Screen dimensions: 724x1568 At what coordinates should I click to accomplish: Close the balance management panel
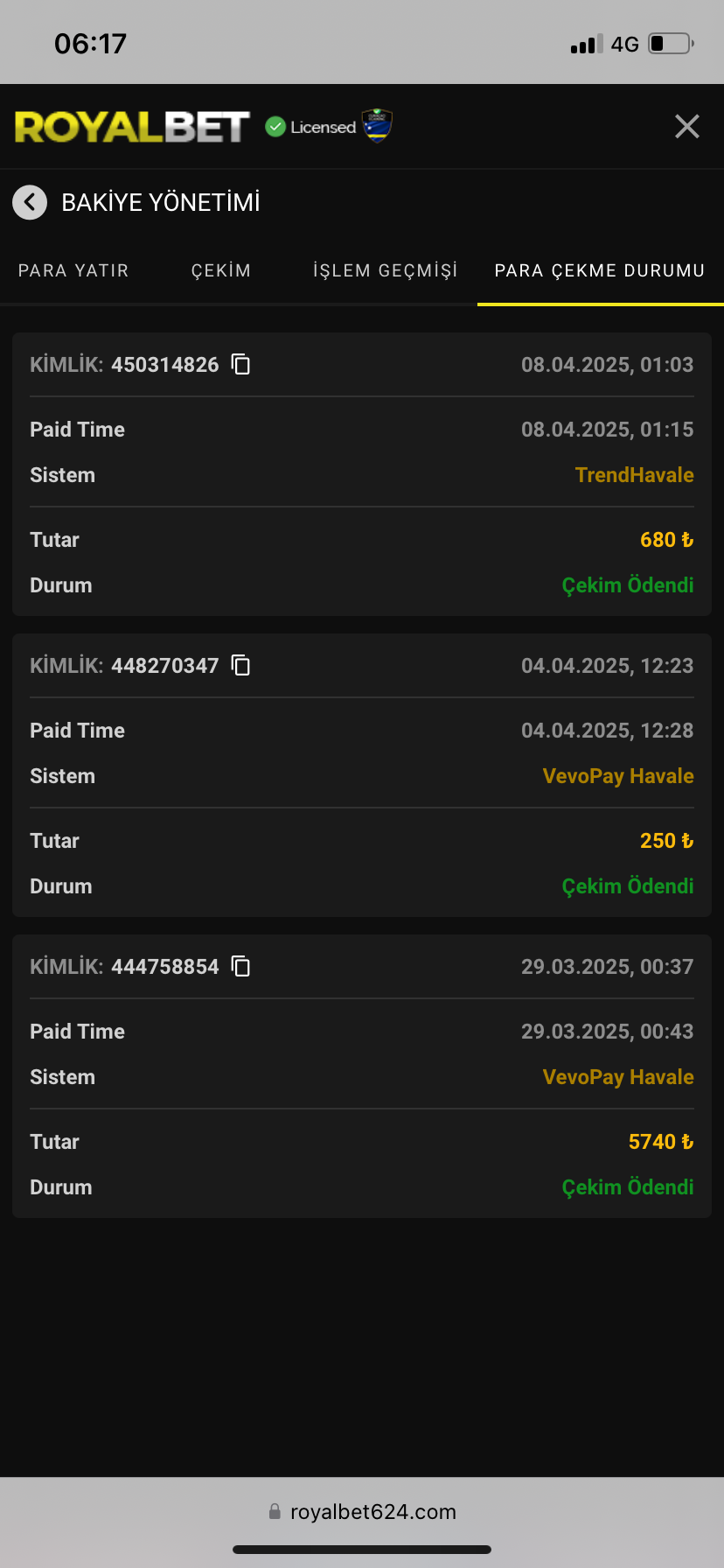point(687,127)
